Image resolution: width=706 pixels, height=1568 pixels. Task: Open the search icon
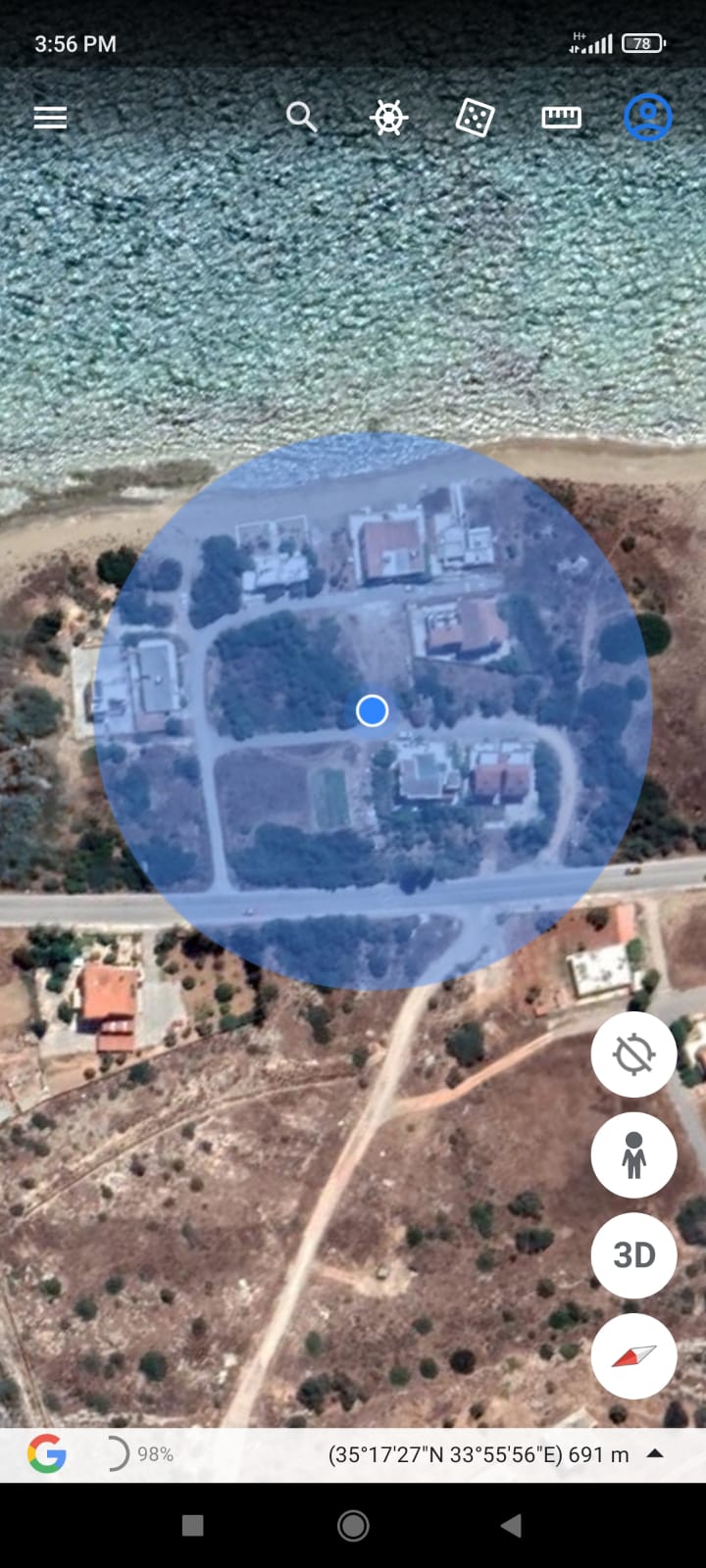tap(302, 118)
